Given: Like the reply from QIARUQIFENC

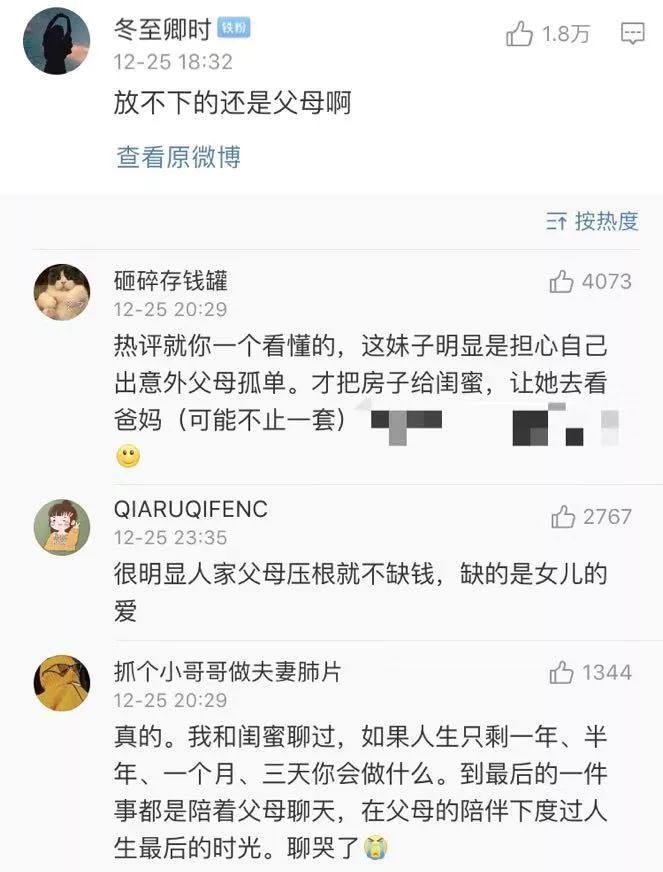Looking at the screenshot, I should click(x=564, y=517).
